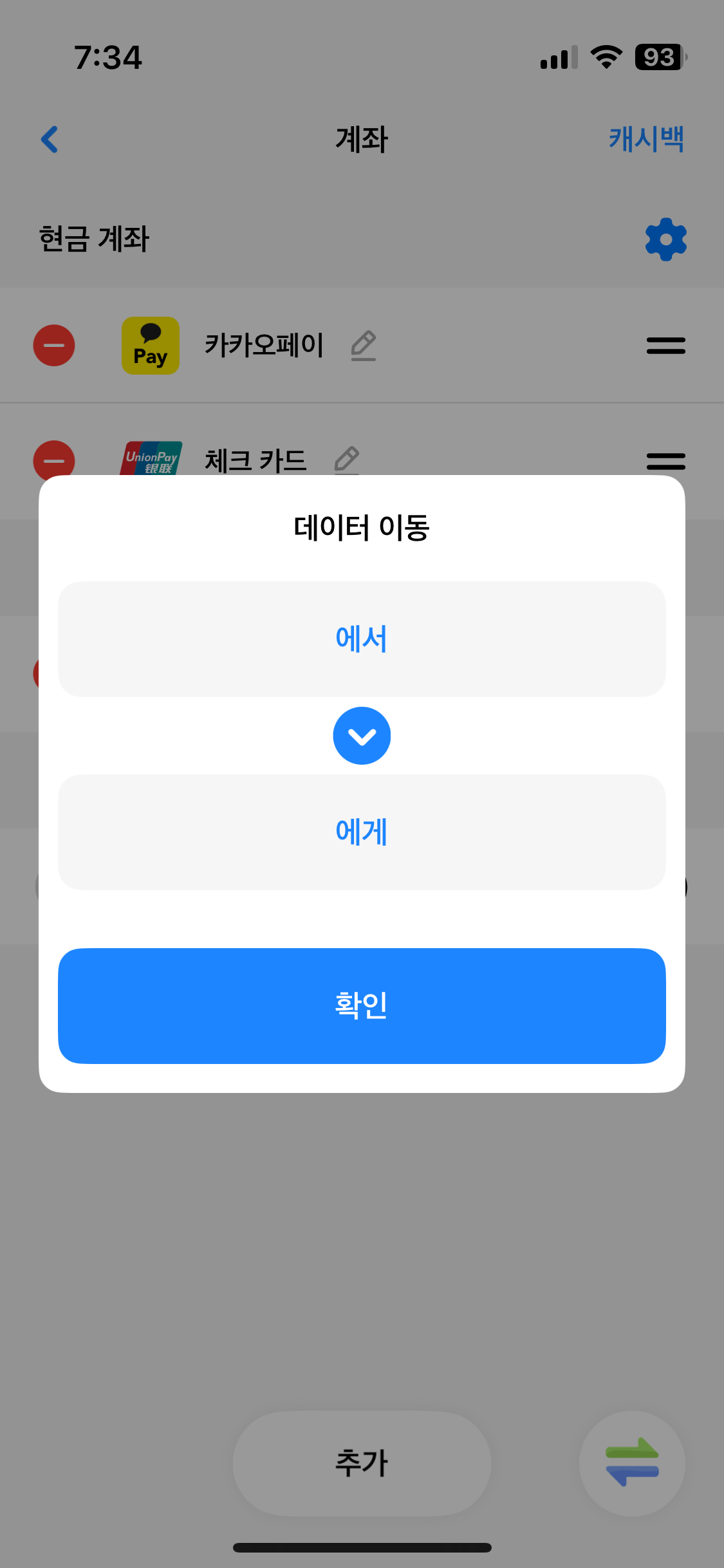Tap the KakaoPay account icon

click(149, 345)
